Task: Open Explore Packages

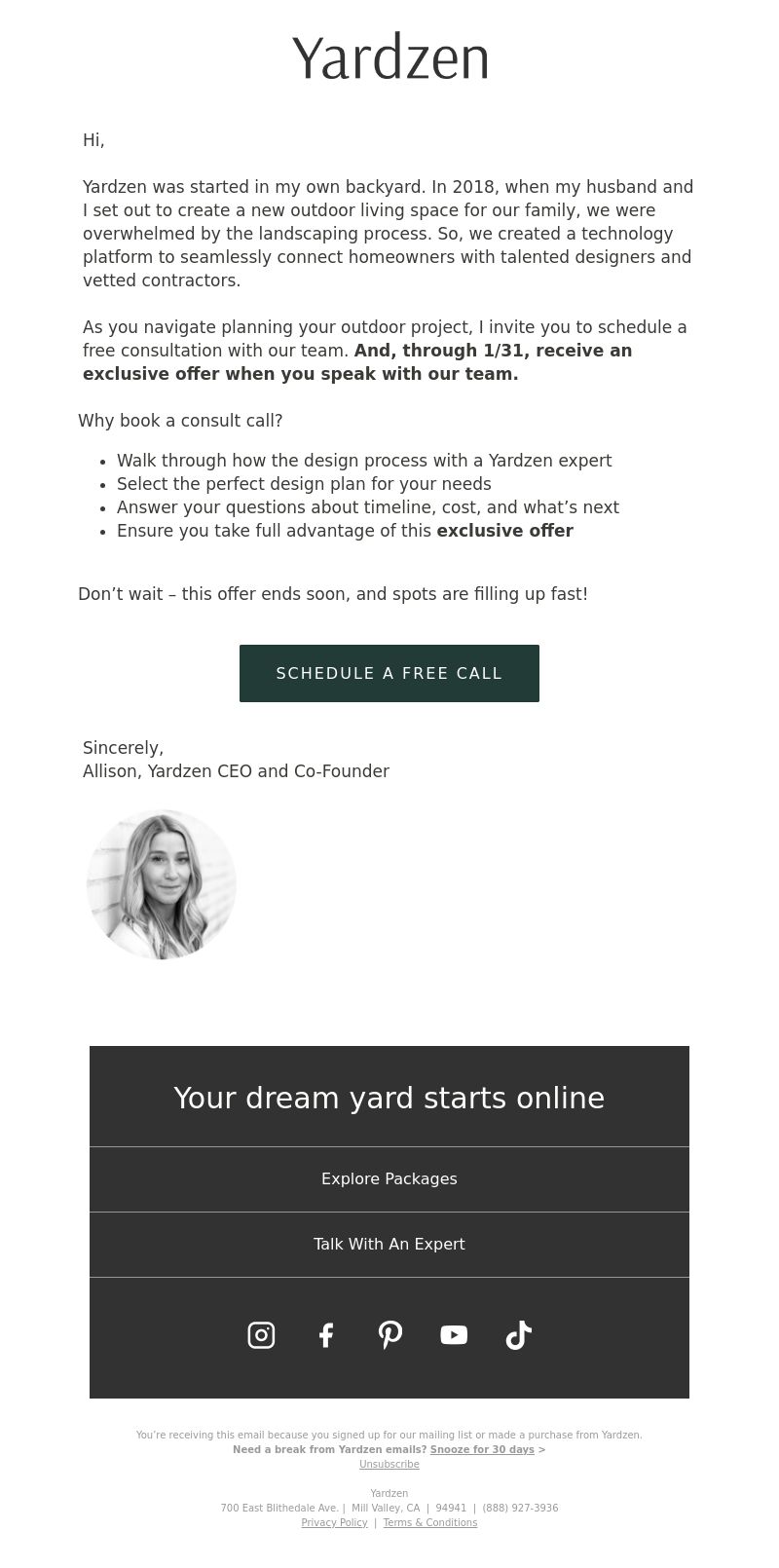Action: [389, 1178]
